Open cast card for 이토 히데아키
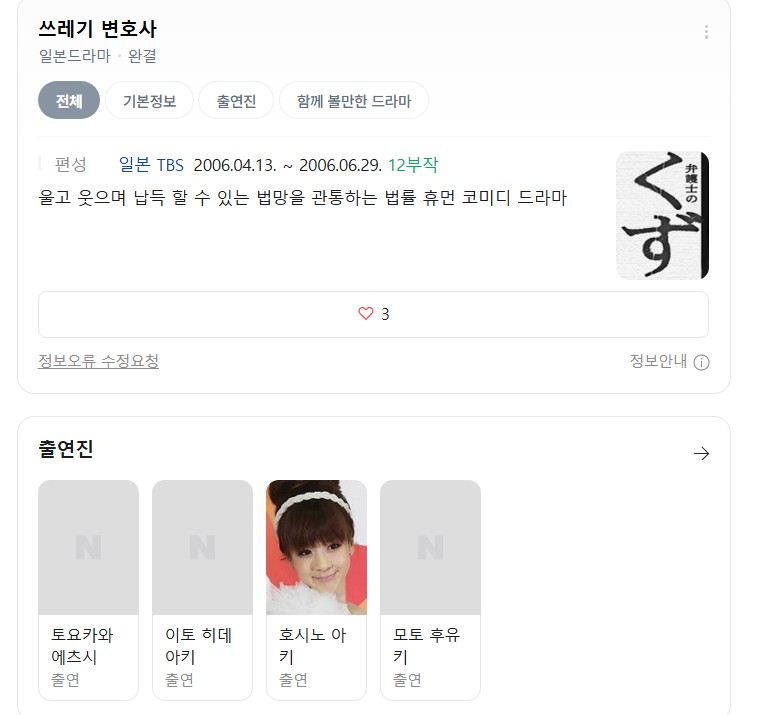 point(202,590)
